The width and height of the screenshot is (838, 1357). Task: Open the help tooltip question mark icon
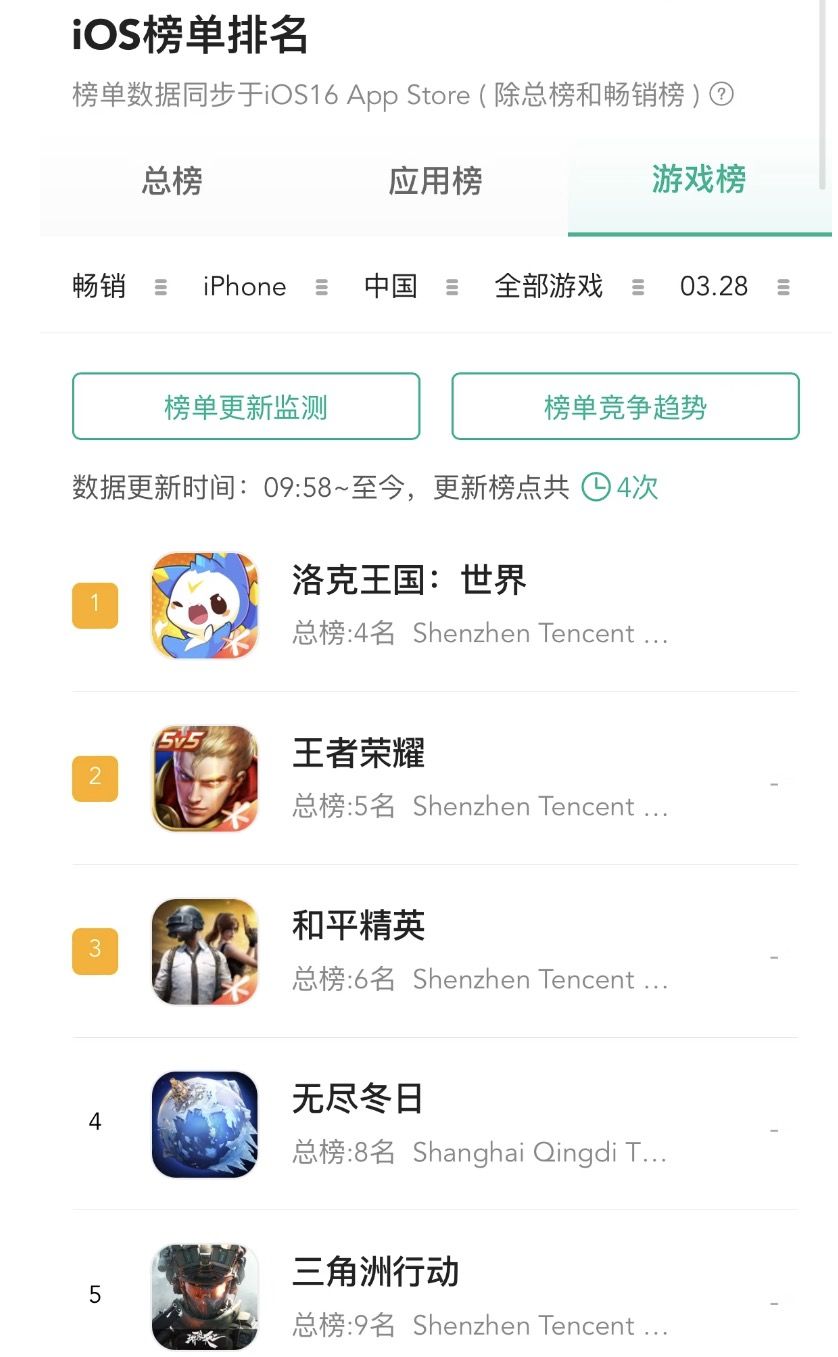(722, 95)
